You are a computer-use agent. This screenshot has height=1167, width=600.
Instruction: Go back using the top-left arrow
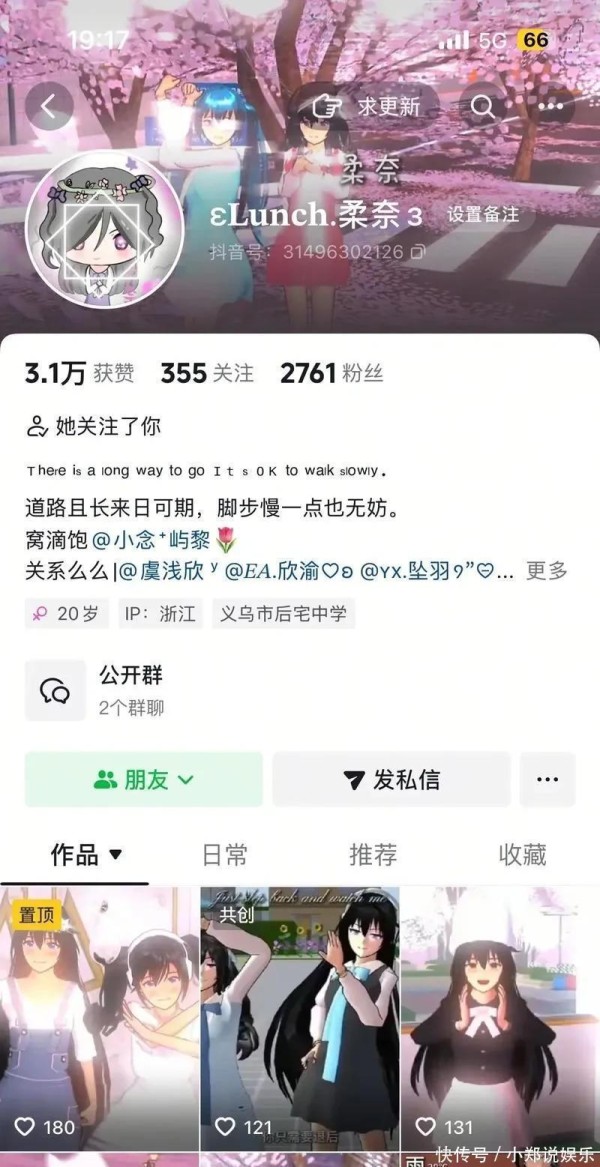click(49, 106)
